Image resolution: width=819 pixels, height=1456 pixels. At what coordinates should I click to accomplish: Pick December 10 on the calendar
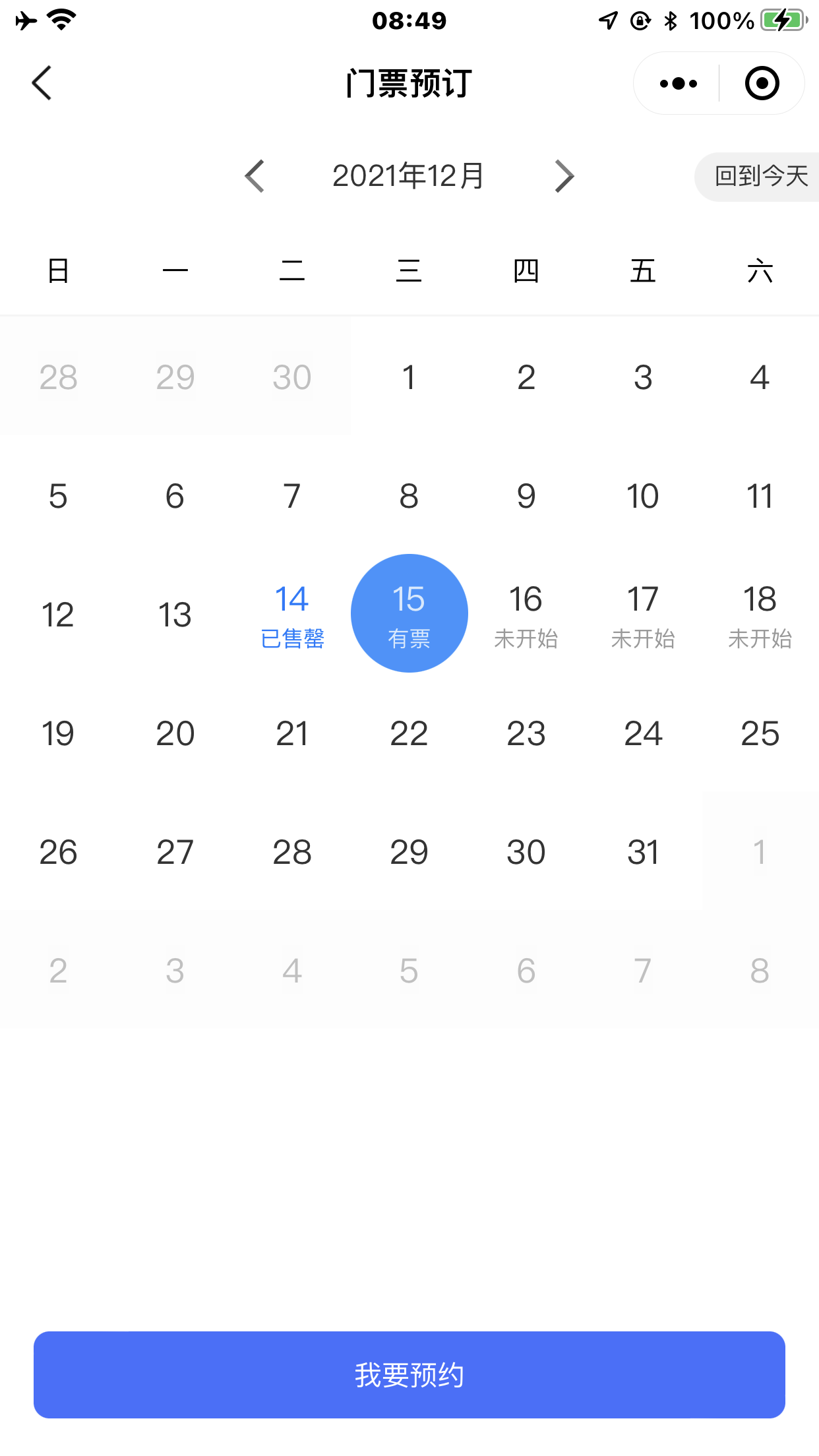click(643, 496)
